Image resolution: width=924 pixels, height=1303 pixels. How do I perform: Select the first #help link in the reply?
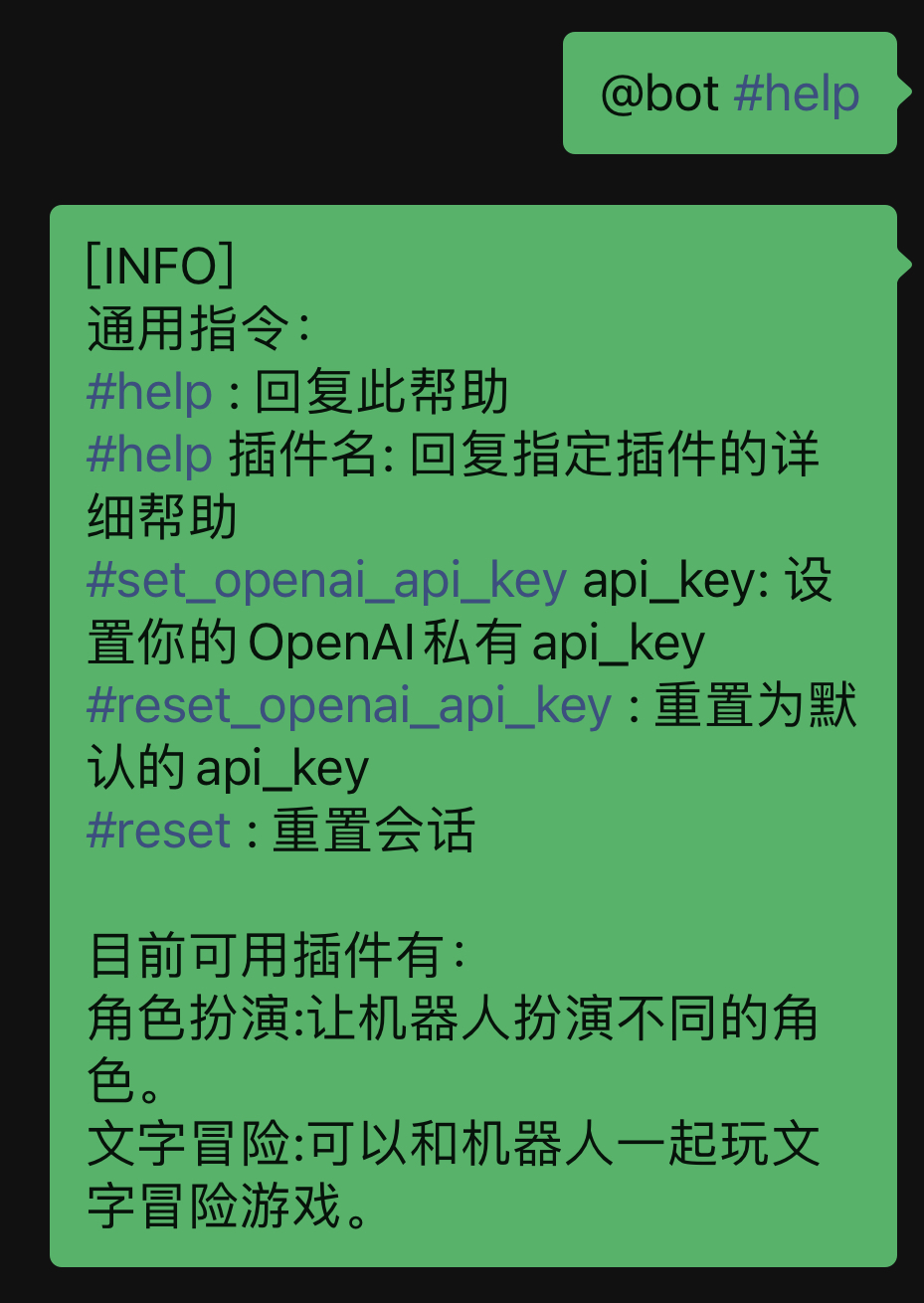coord(146,391)
